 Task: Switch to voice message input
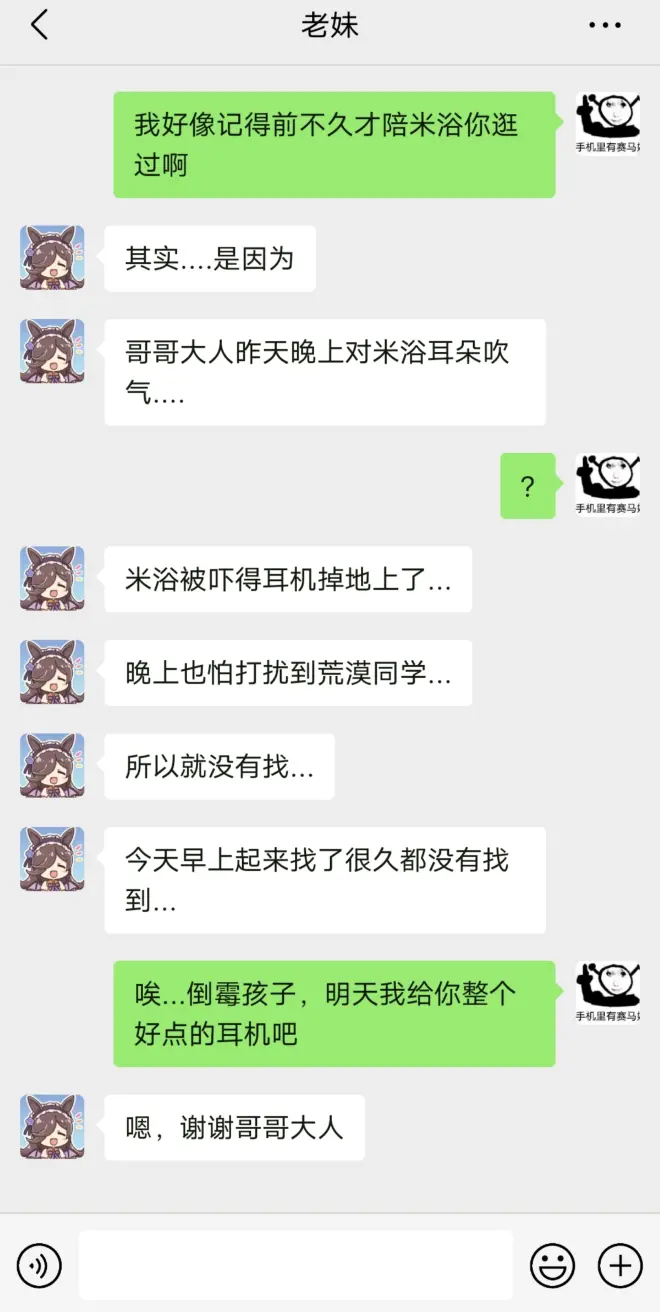[40, 1266]
